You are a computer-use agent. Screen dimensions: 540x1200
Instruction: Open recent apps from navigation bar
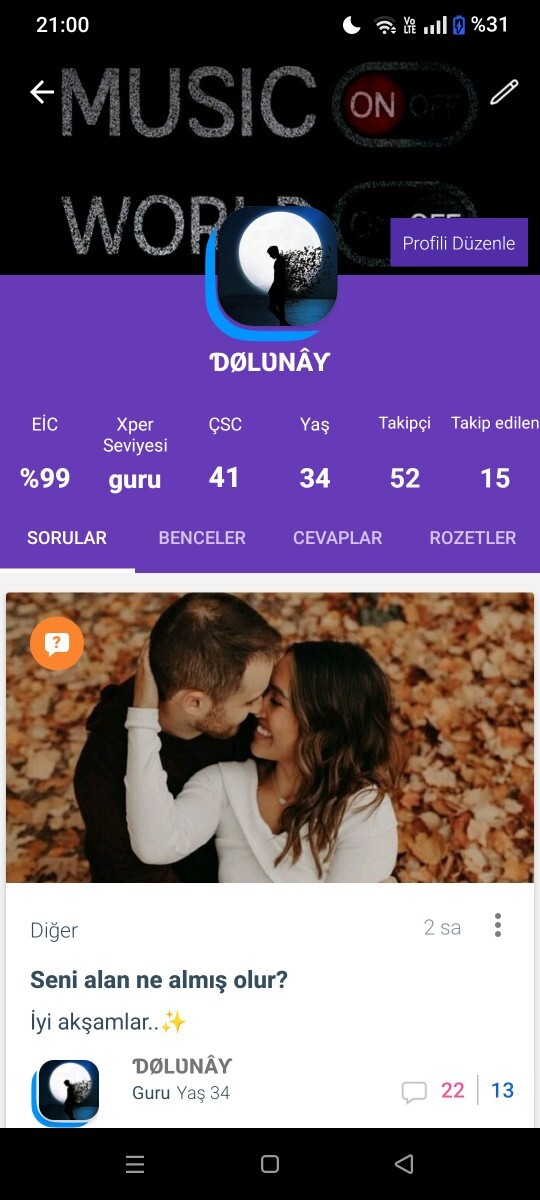(x=135, y=1164)
